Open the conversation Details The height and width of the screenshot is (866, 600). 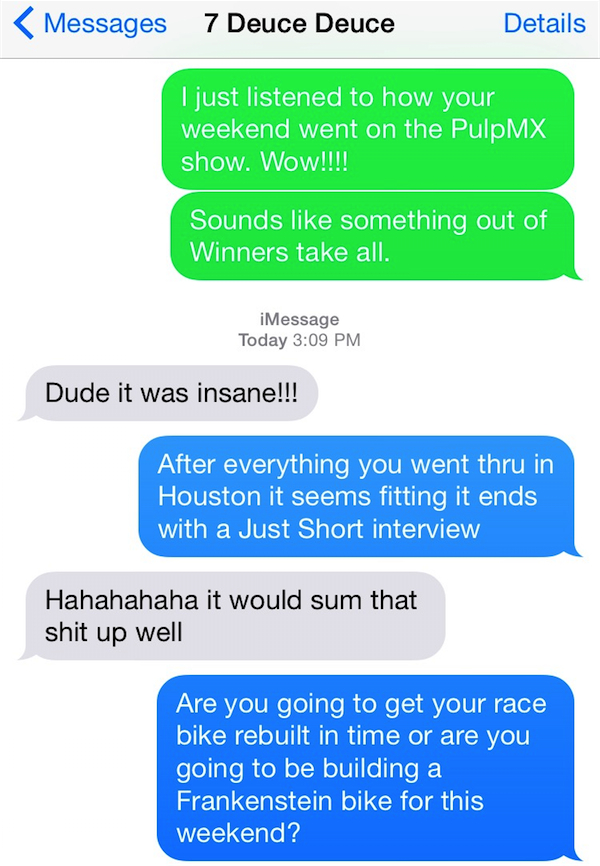click(544, 24)
